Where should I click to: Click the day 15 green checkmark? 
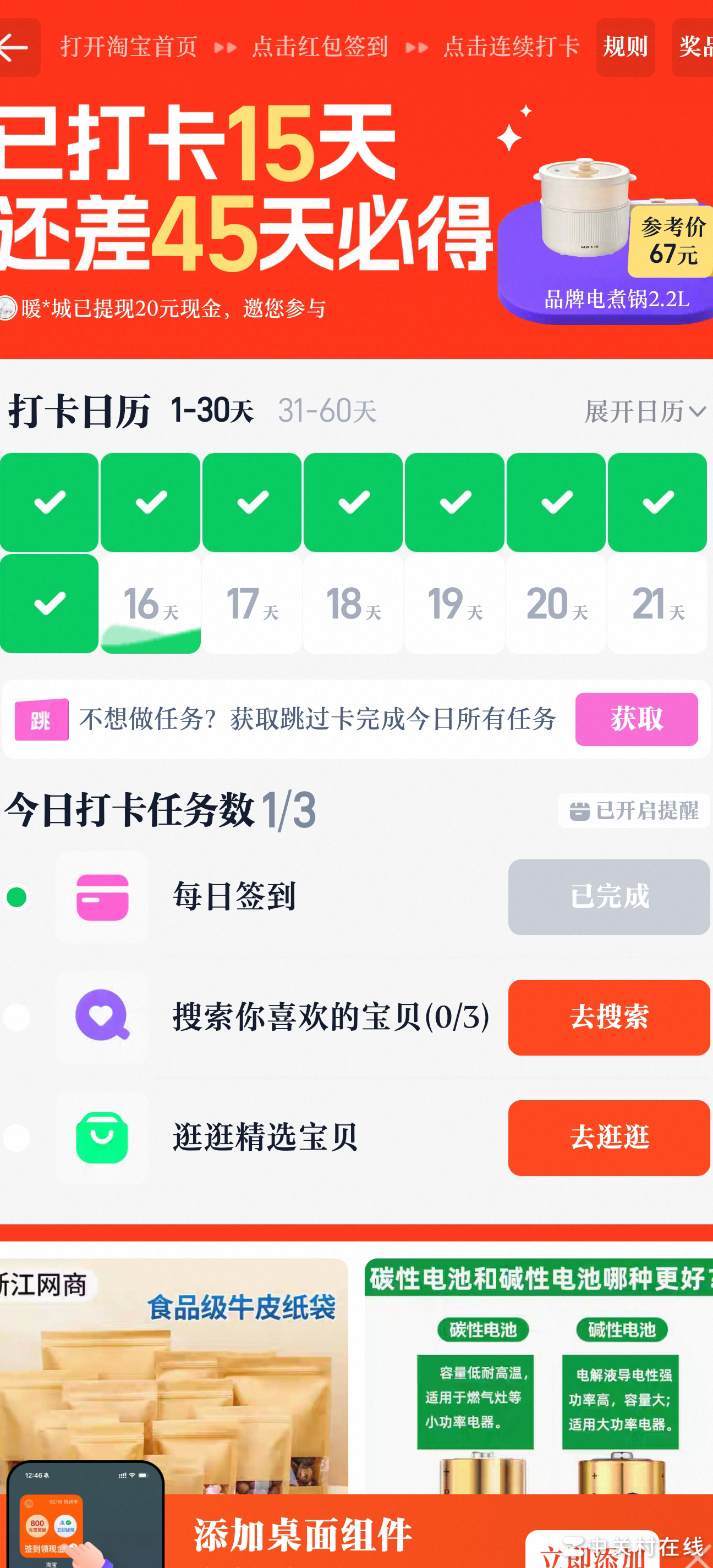(x=49, y=604)
